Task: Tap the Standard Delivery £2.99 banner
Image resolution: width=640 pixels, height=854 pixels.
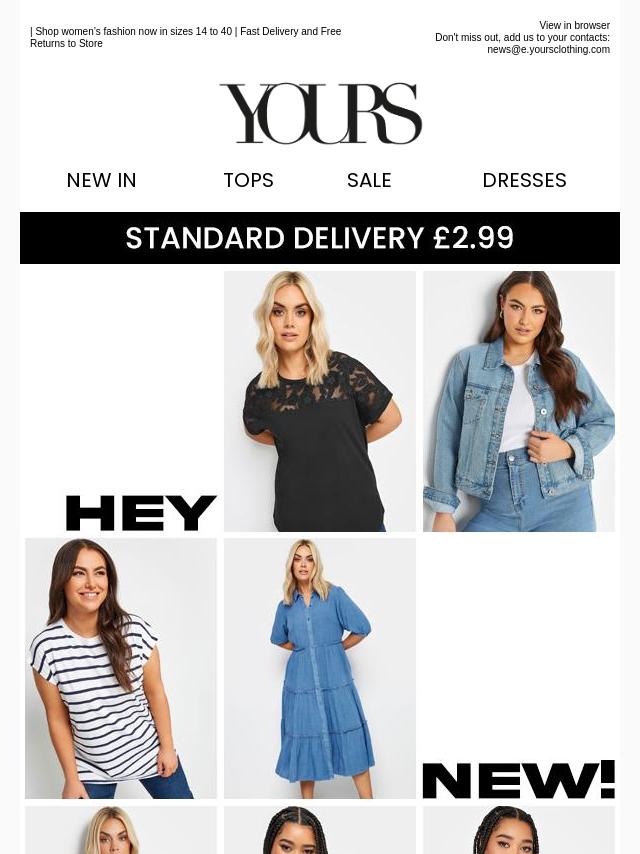Action: click(x=320, y=238)
